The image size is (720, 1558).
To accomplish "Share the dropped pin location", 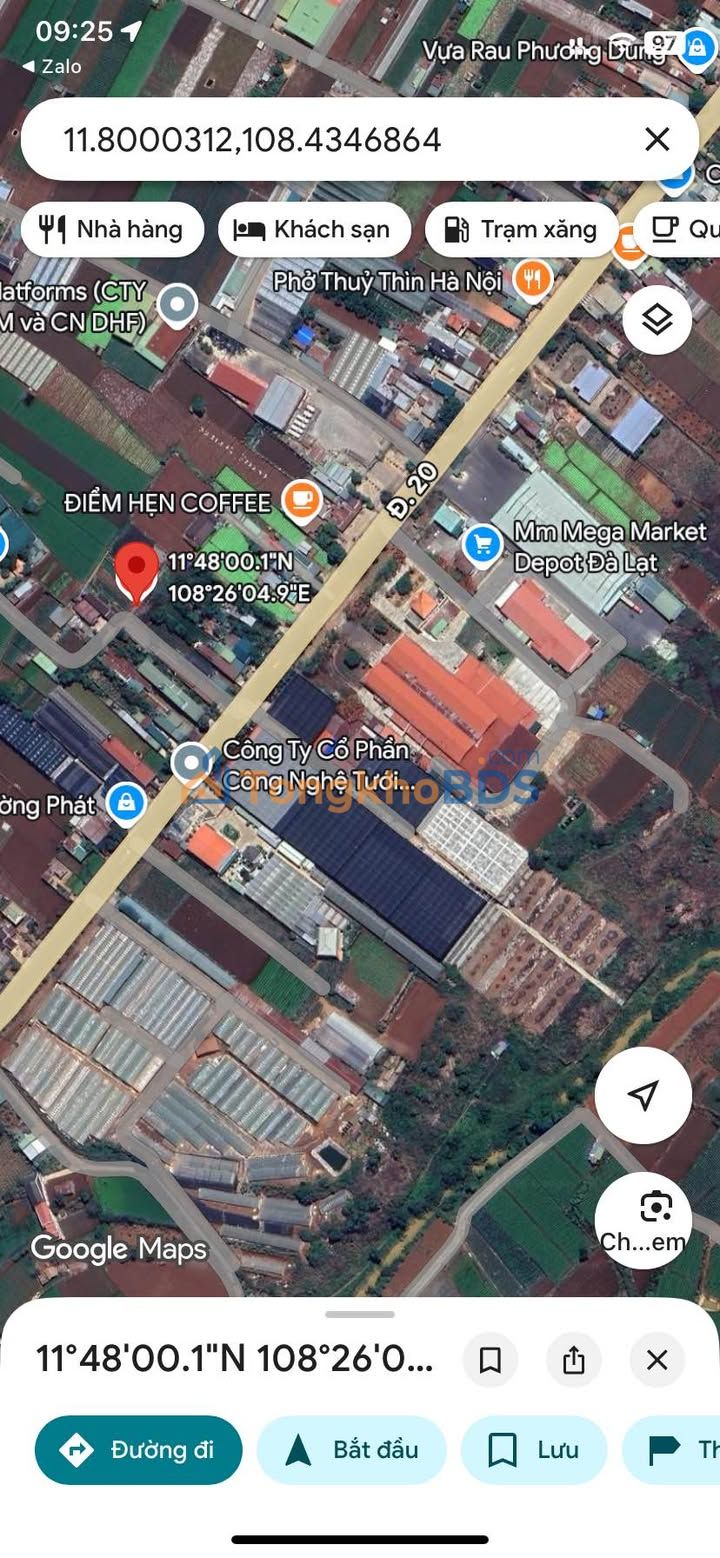I will 574,1360.
